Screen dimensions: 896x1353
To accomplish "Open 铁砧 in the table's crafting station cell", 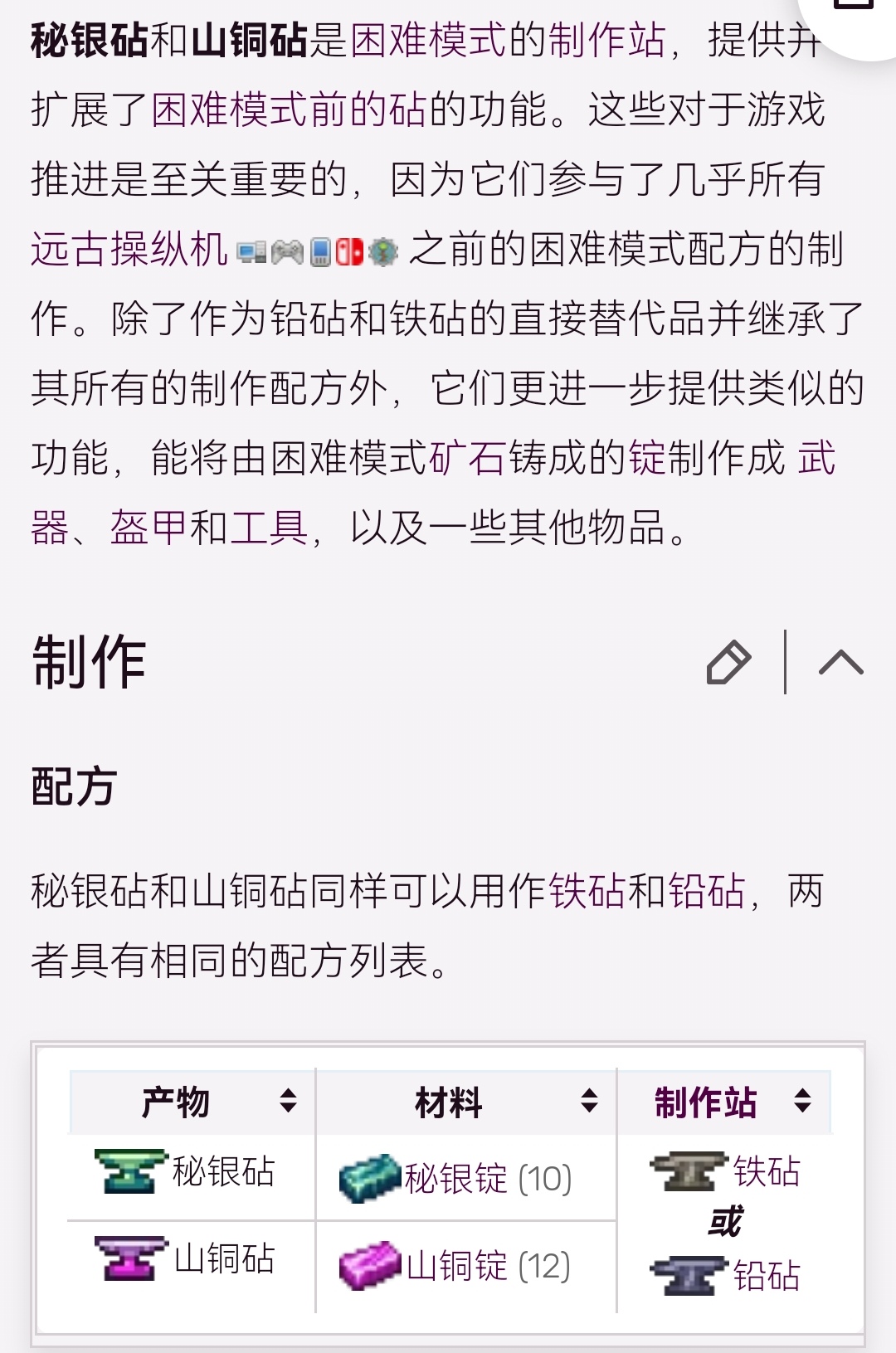I will [767, 1171].
